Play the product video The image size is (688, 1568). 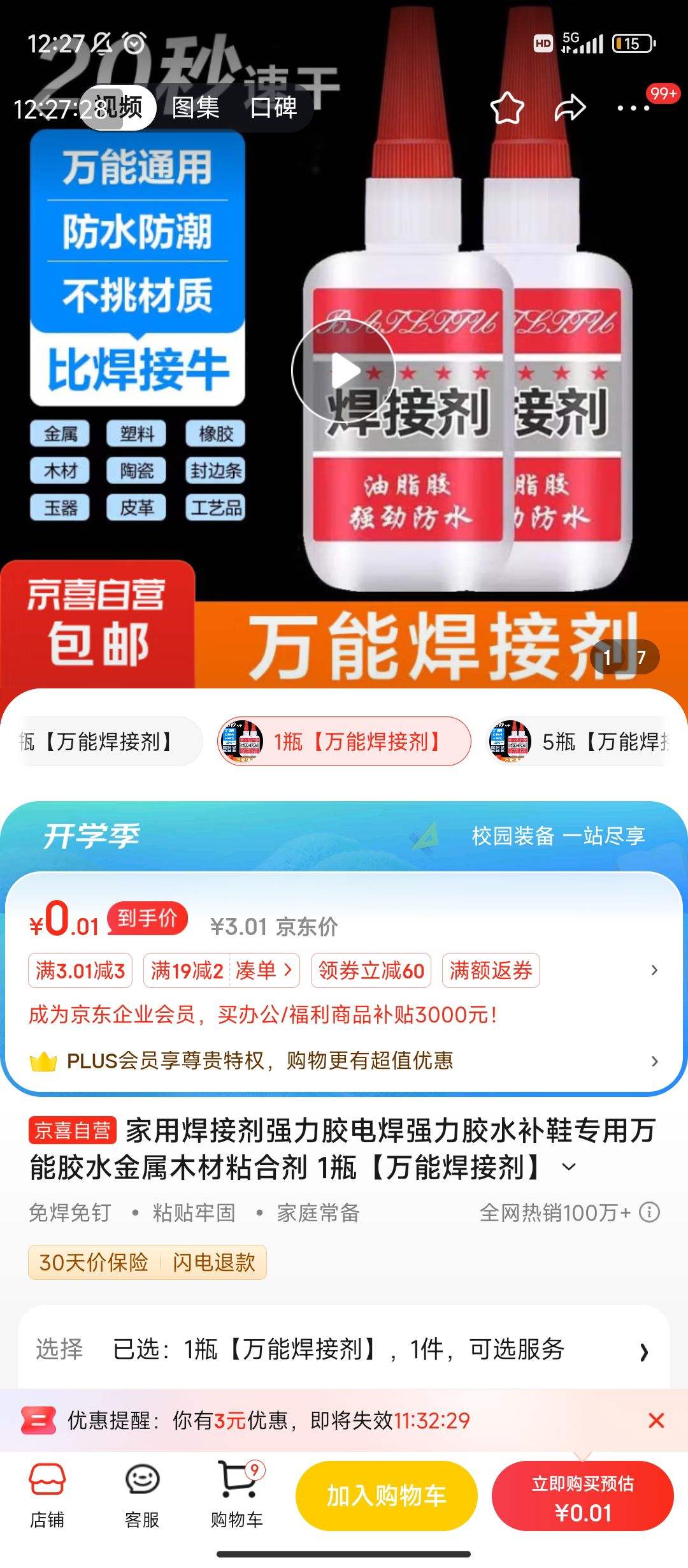point(343,371)
